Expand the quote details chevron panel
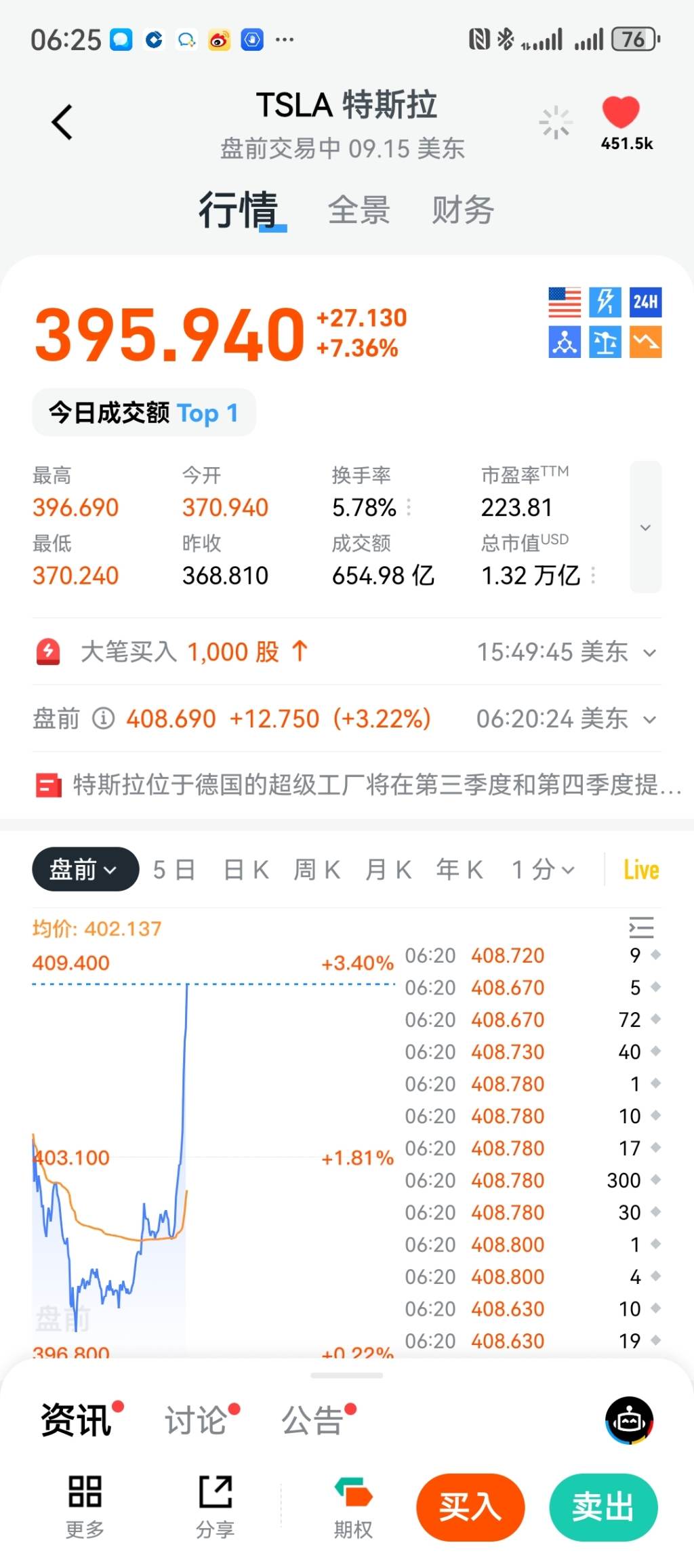694x1568 pixels. click(x=645, y=527)
